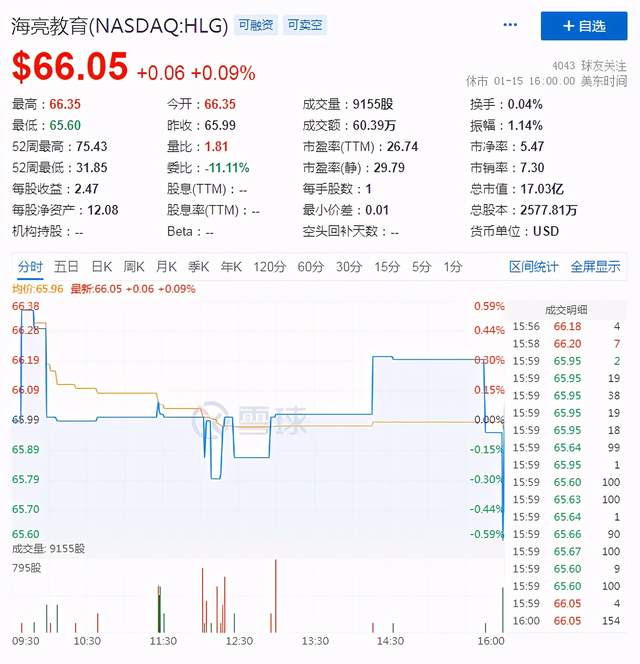This screenshot has width=640, height=664.
Task: View the 年K chart
Action: (x=231, y=266)
